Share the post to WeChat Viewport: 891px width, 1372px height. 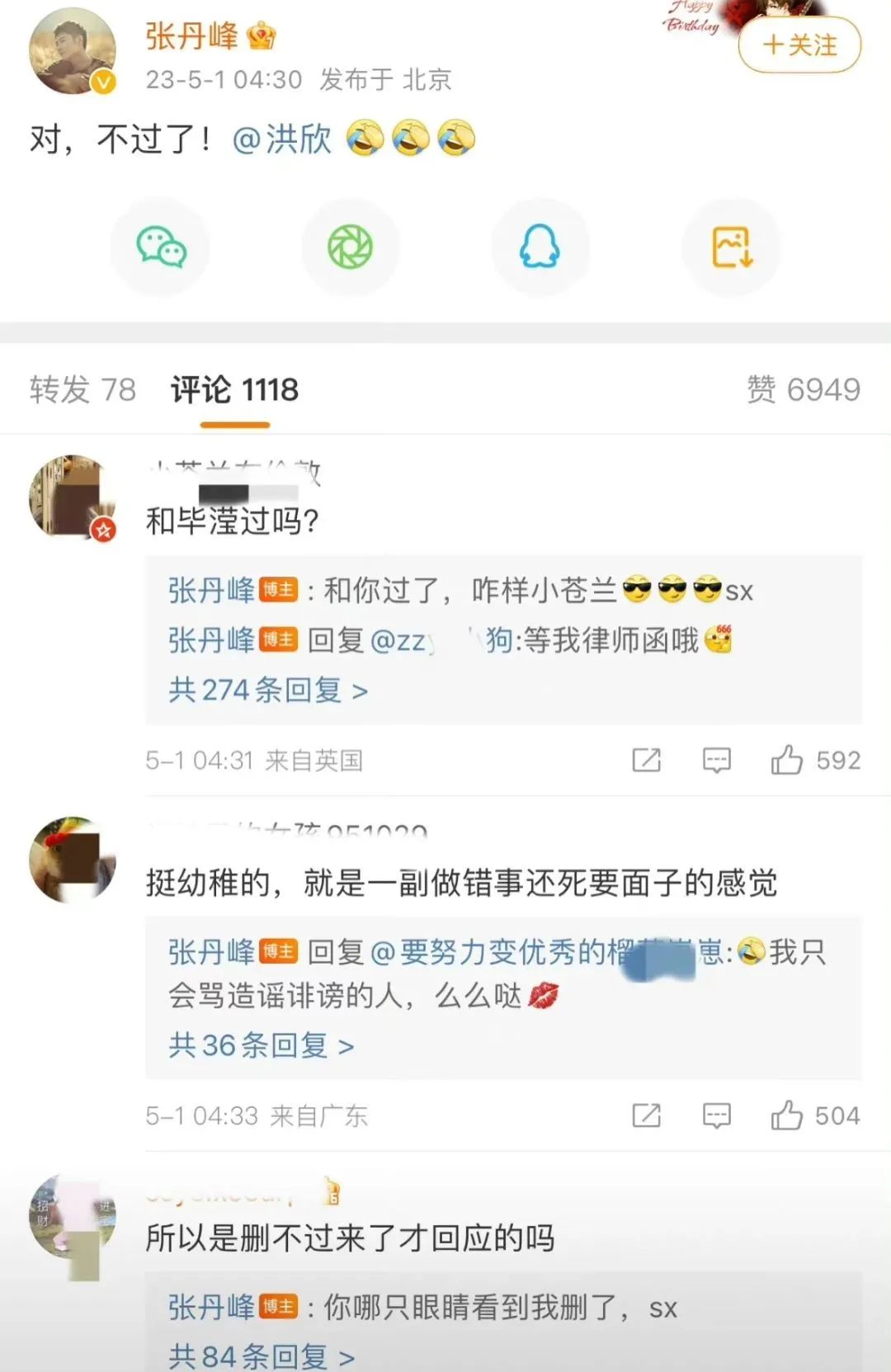161,247
